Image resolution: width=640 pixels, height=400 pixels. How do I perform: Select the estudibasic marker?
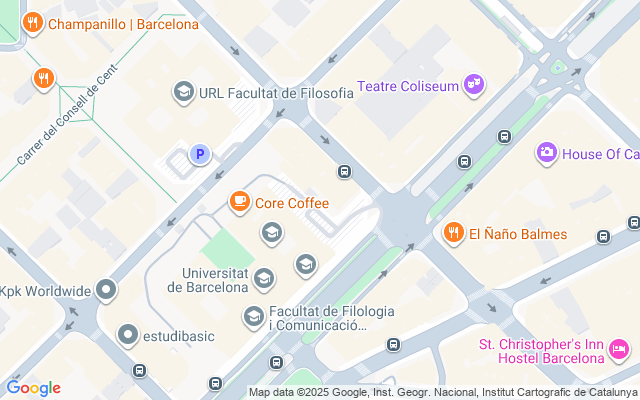point(127,335)
